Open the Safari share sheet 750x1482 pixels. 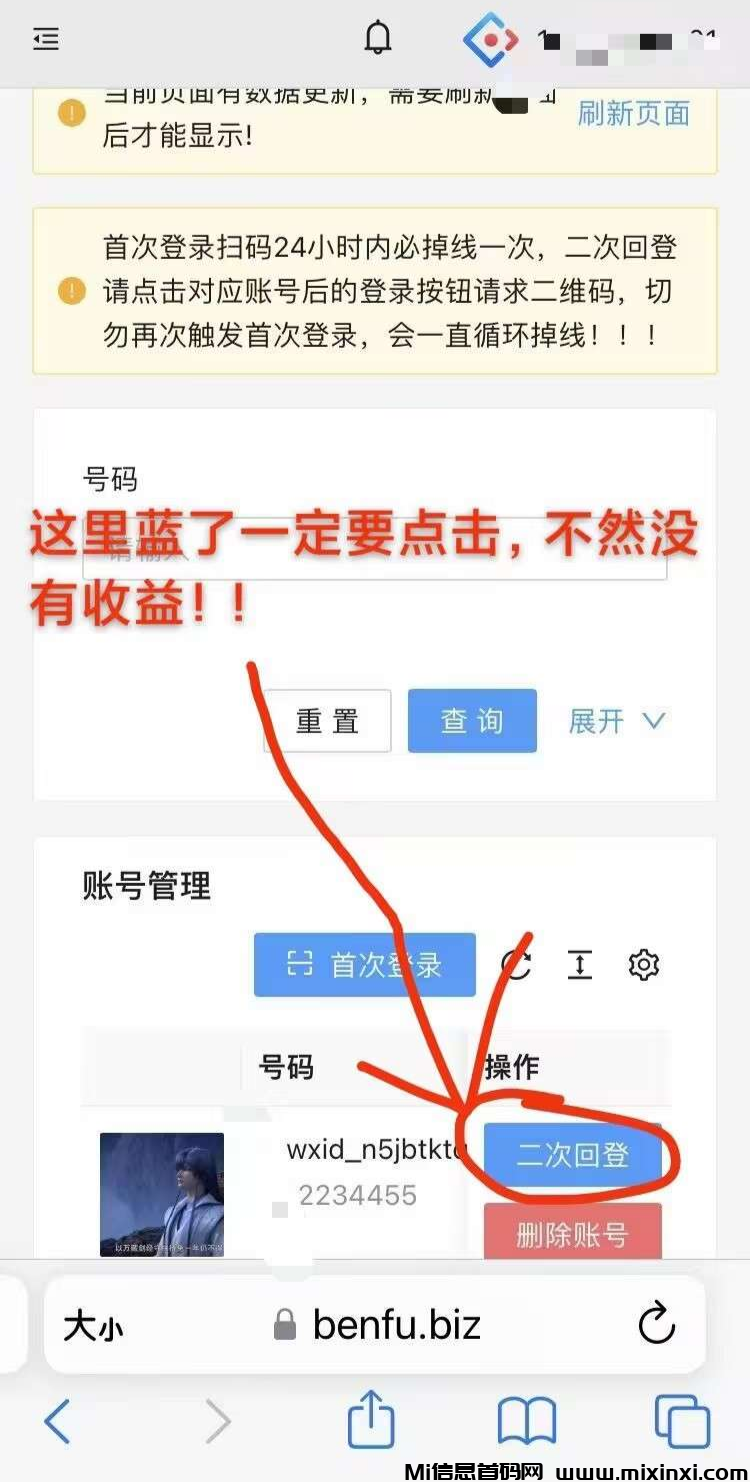point(371,1421)
